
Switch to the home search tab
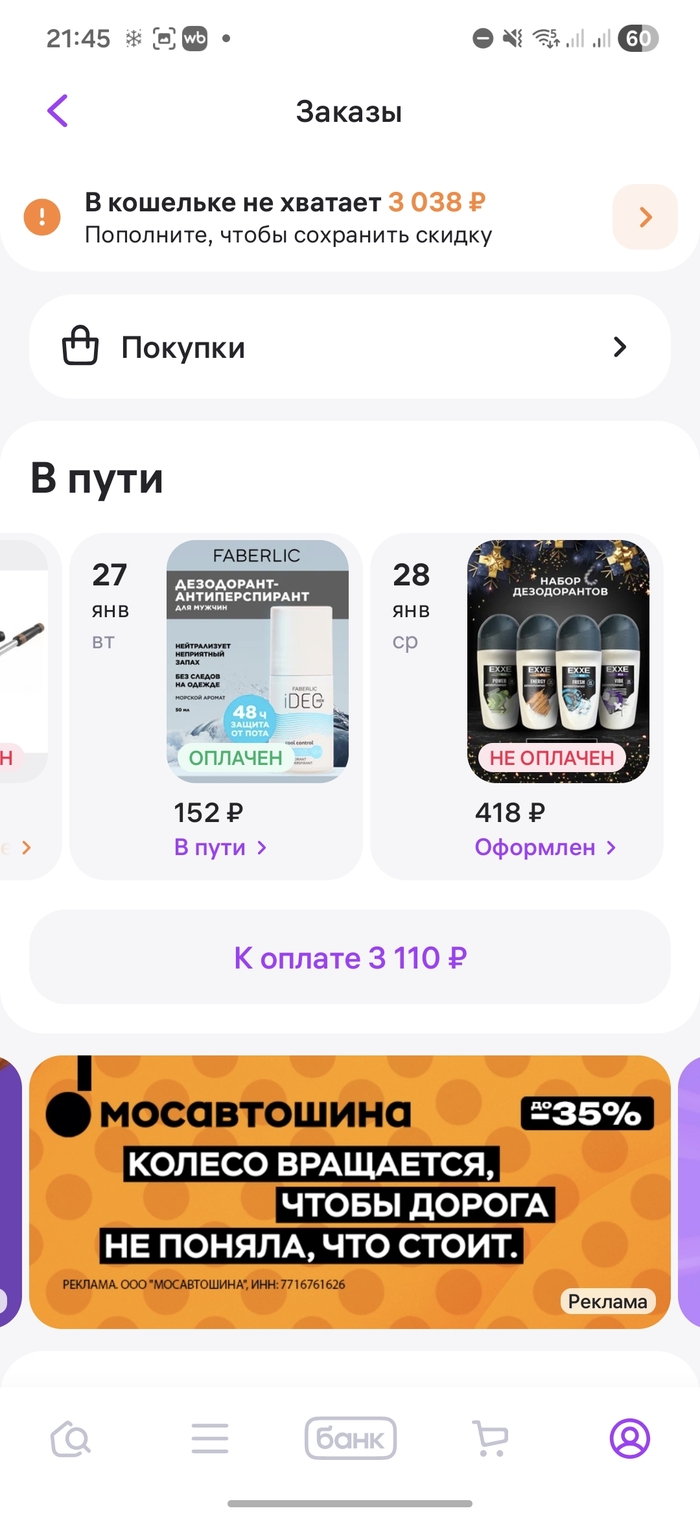coord(70,1439)
